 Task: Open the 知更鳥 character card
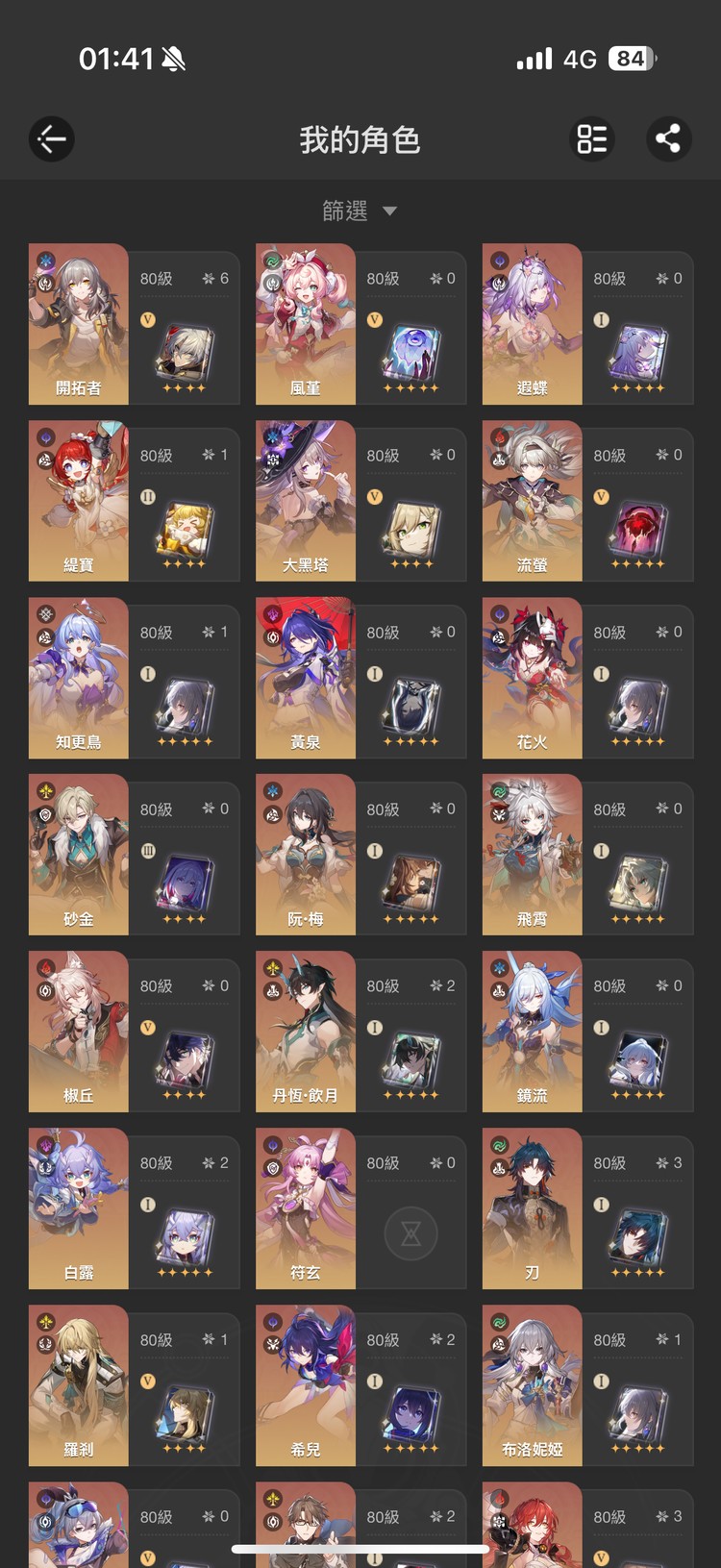click(134, 679)
